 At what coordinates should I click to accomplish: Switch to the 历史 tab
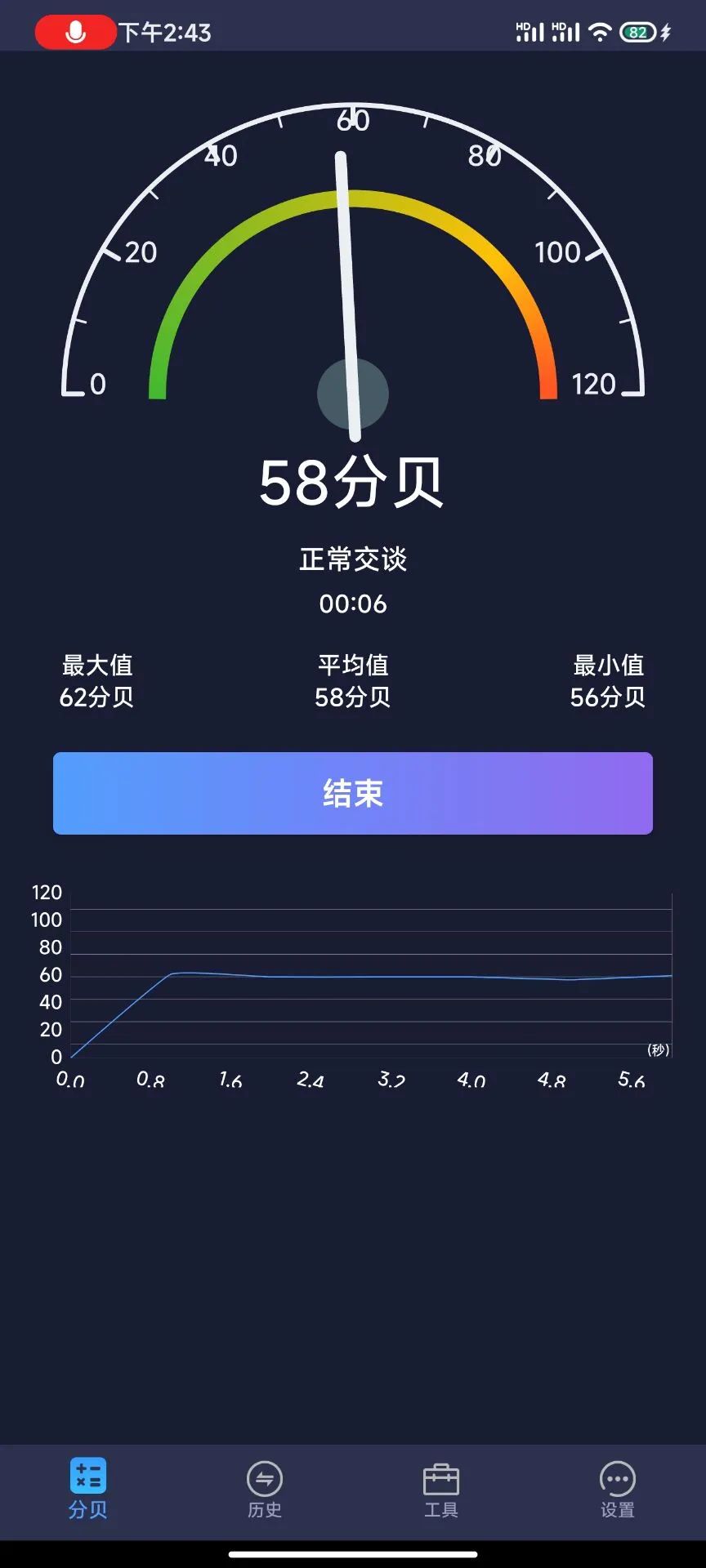point(265,1490)
